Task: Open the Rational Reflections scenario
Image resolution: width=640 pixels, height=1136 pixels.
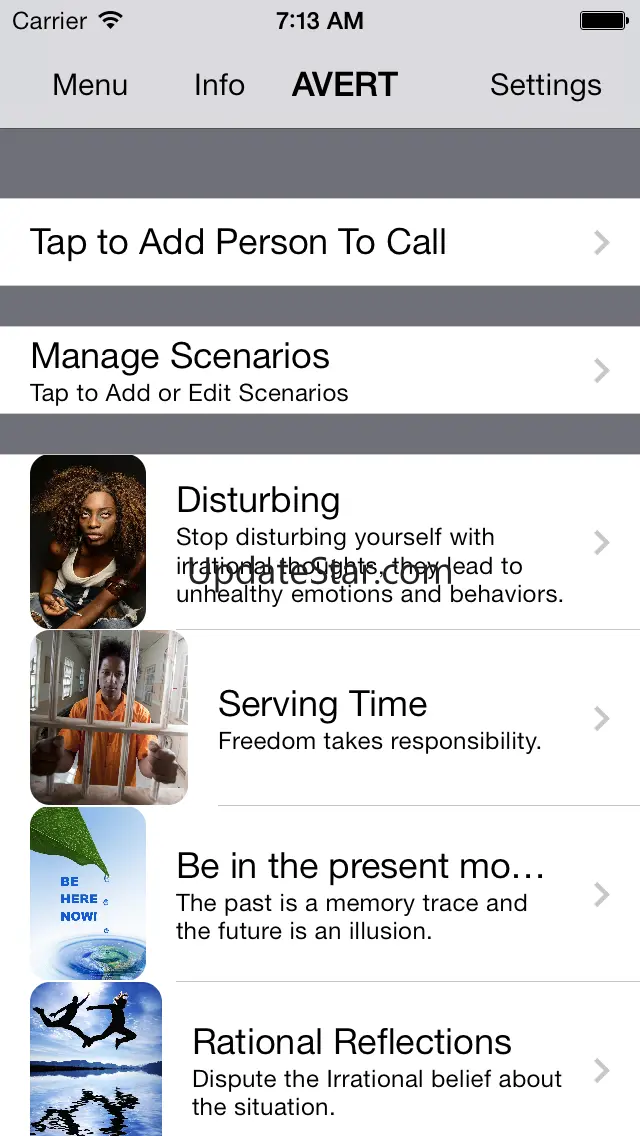Action: pyautogui.click(x=320, y=1059)
